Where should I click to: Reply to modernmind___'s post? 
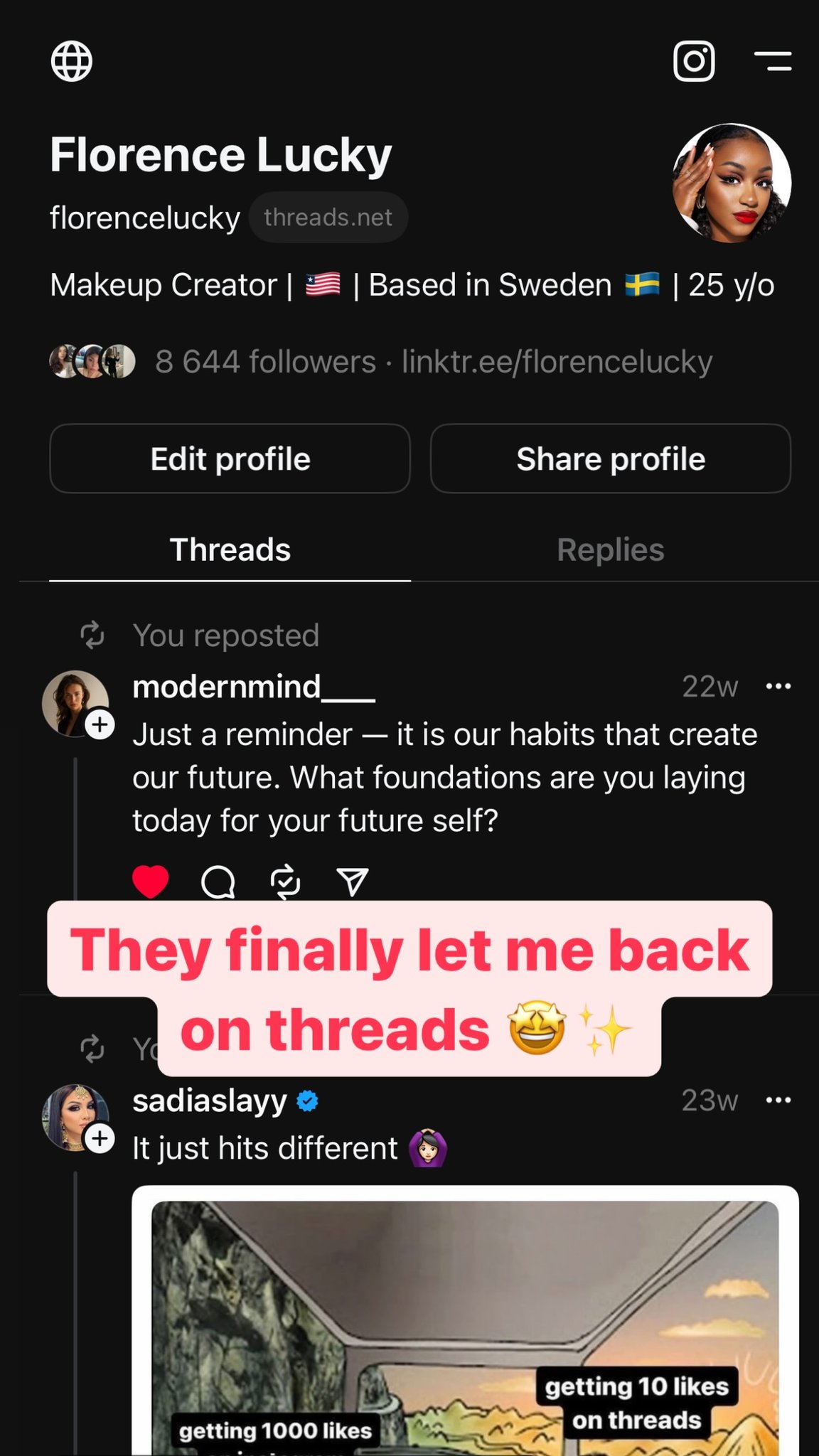click(x=218, y=882)
